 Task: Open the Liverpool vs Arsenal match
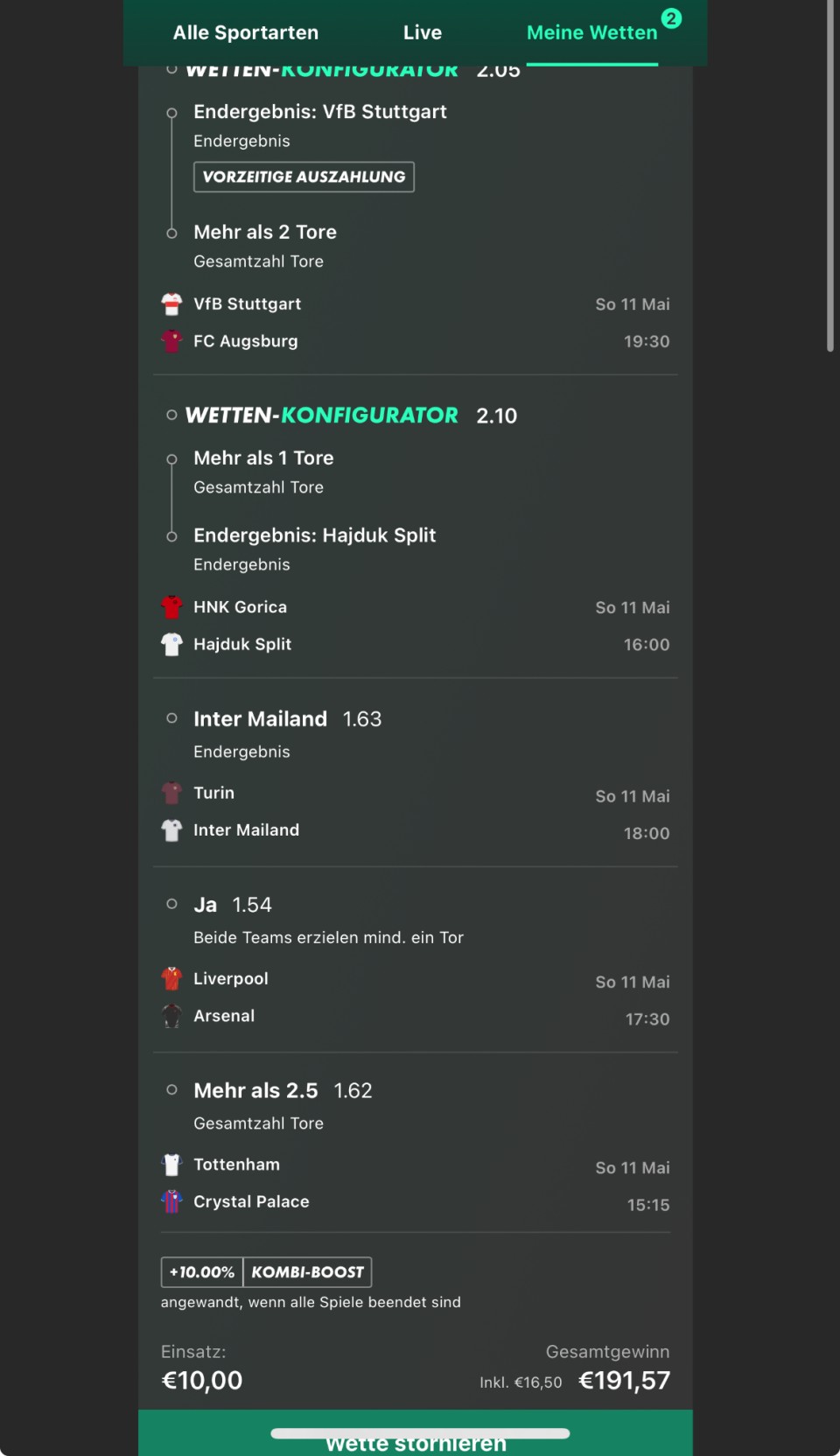coord(416,997)
